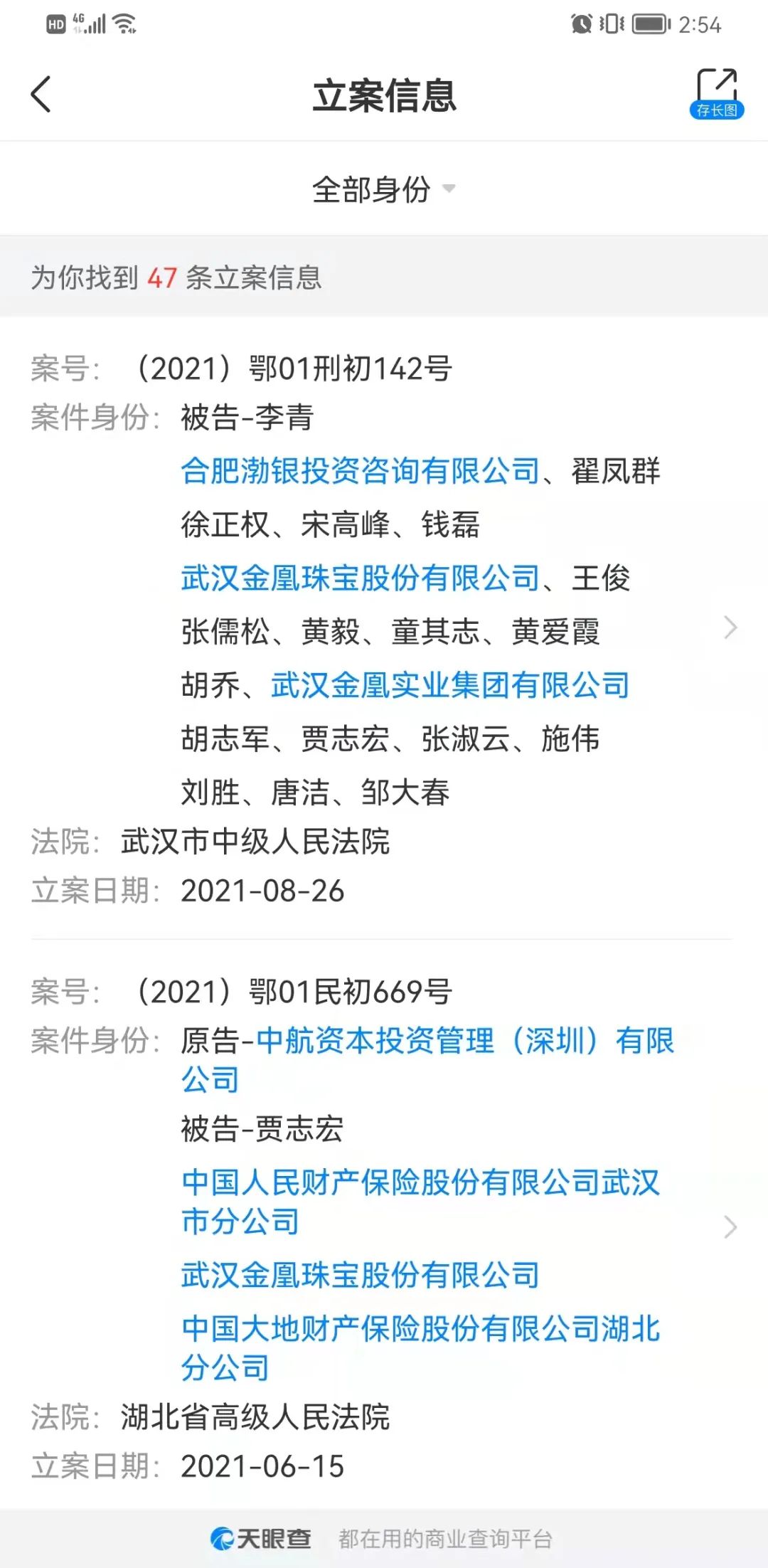Open 武汉金凰珠宝 link in case 民初669号

(x=360, y=1275)
